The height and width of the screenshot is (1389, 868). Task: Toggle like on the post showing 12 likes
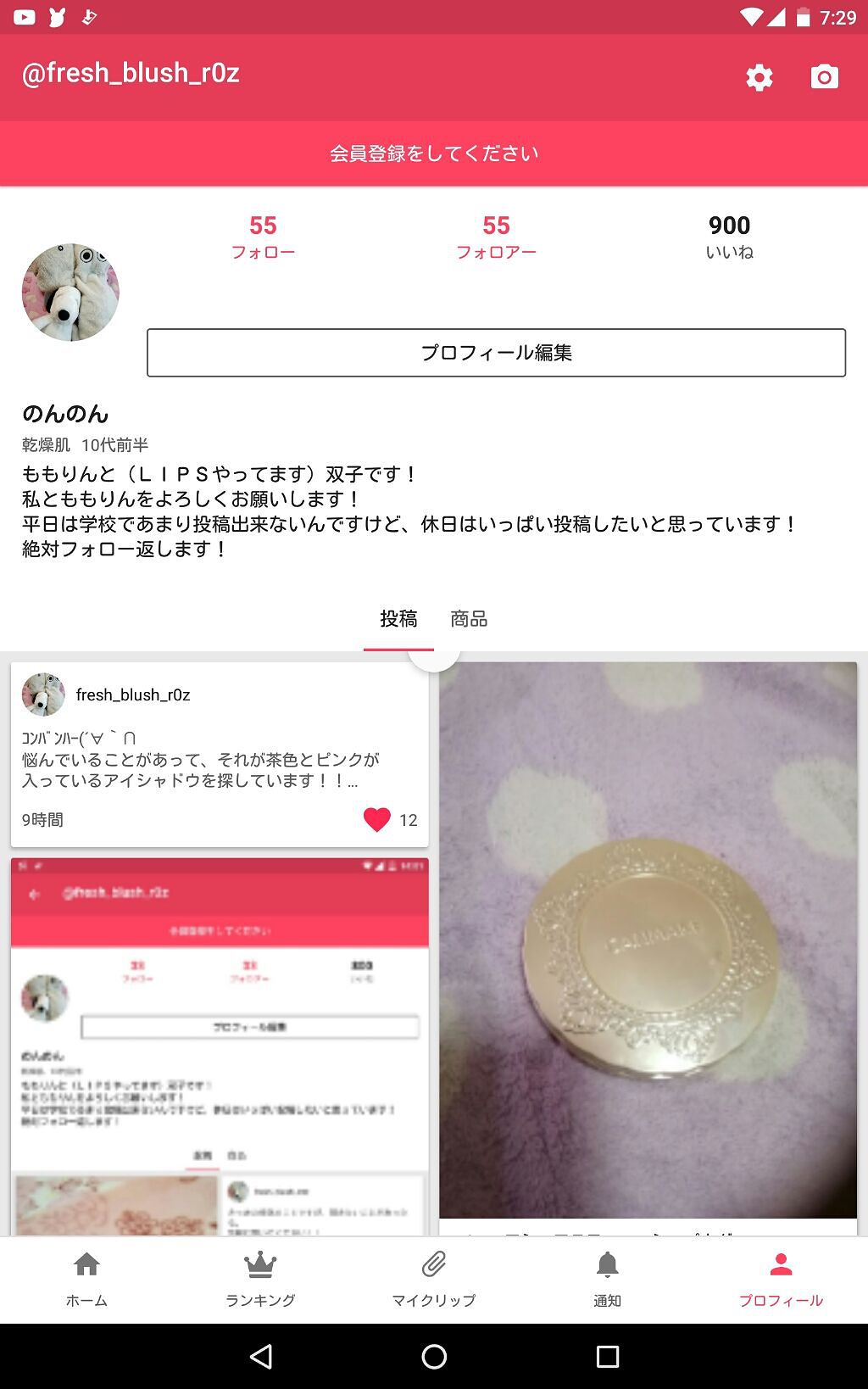click(376, 819)
